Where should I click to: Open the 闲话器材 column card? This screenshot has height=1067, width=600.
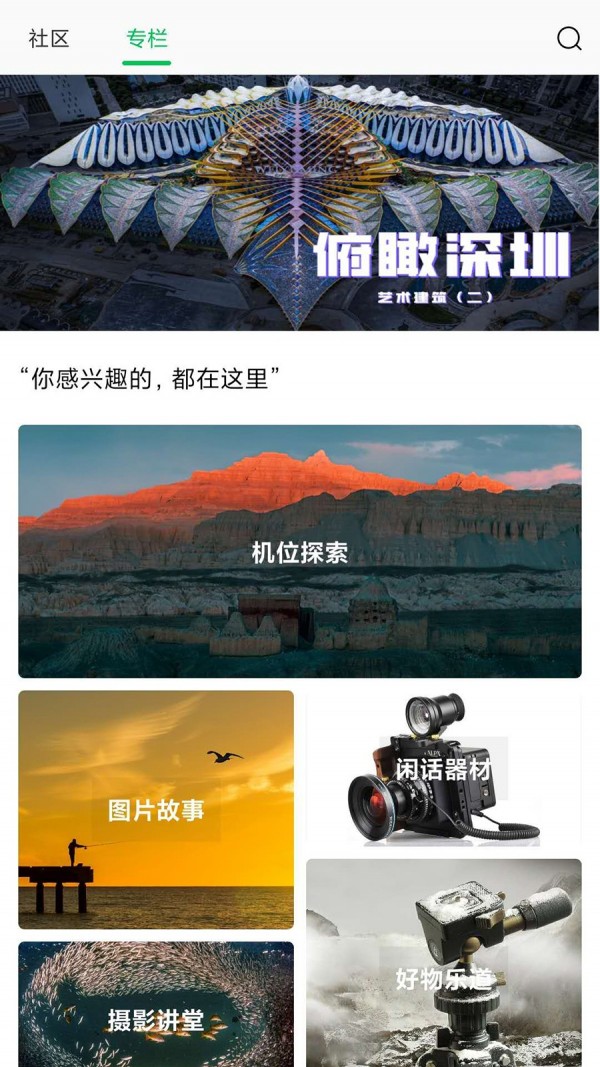(443, 768)
